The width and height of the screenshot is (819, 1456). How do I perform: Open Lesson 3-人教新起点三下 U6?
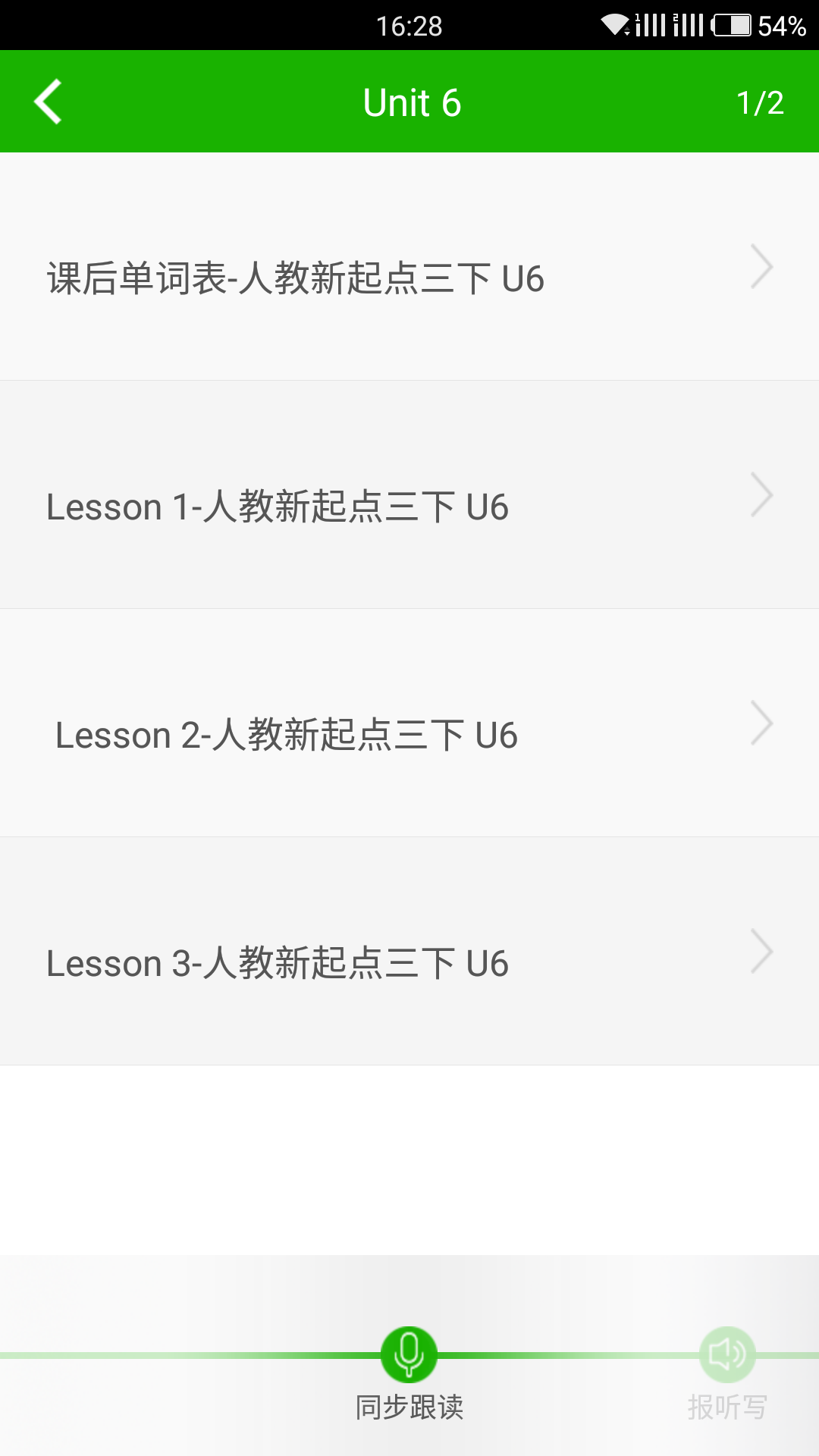(x=409, y=952)
